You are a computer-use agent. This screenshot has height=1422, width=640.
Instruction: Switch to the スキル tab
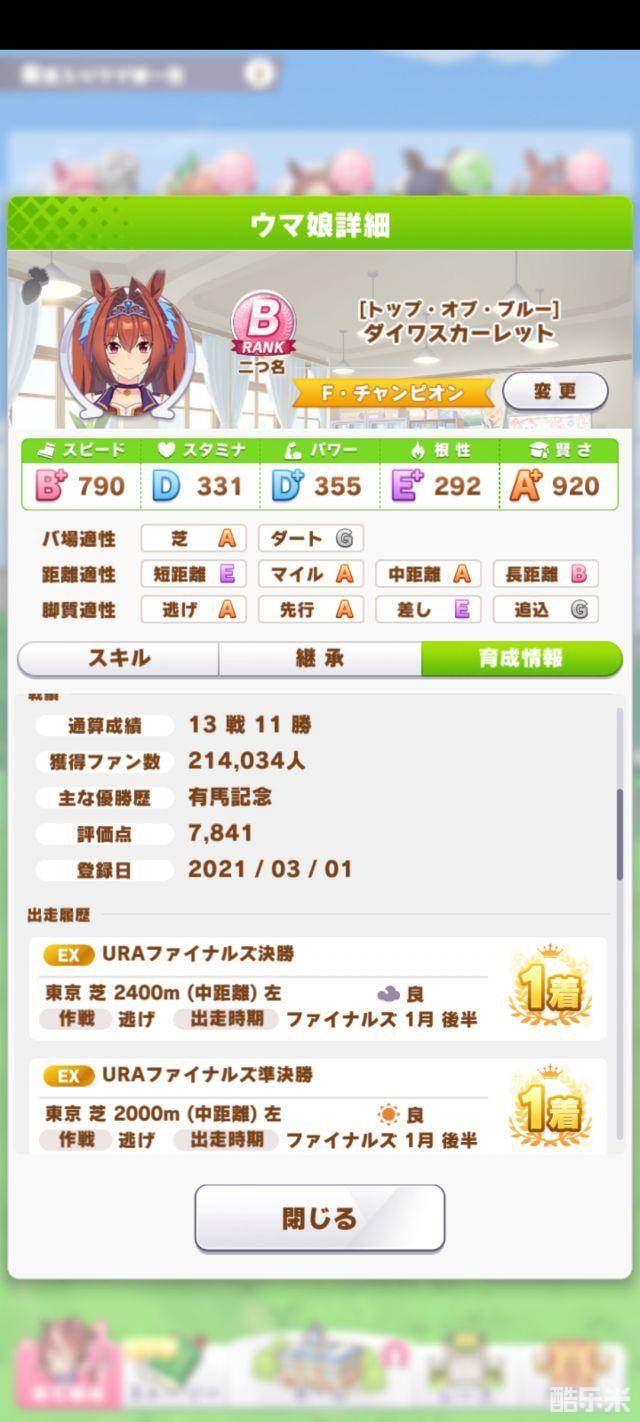[119, 658]
